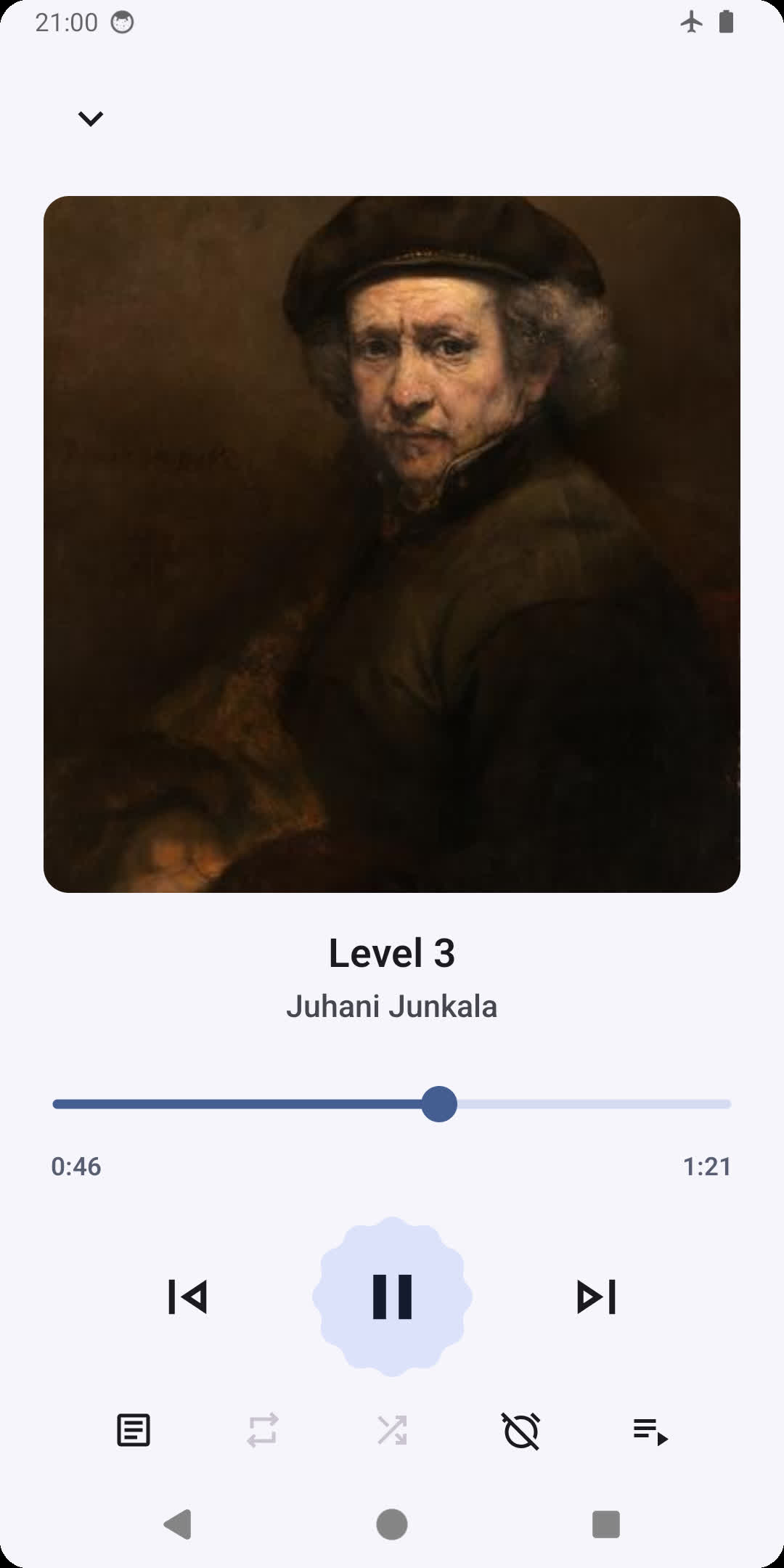Toggle the sleep timer off state
Screen dimensions: 784x1568
(522, 1431)
